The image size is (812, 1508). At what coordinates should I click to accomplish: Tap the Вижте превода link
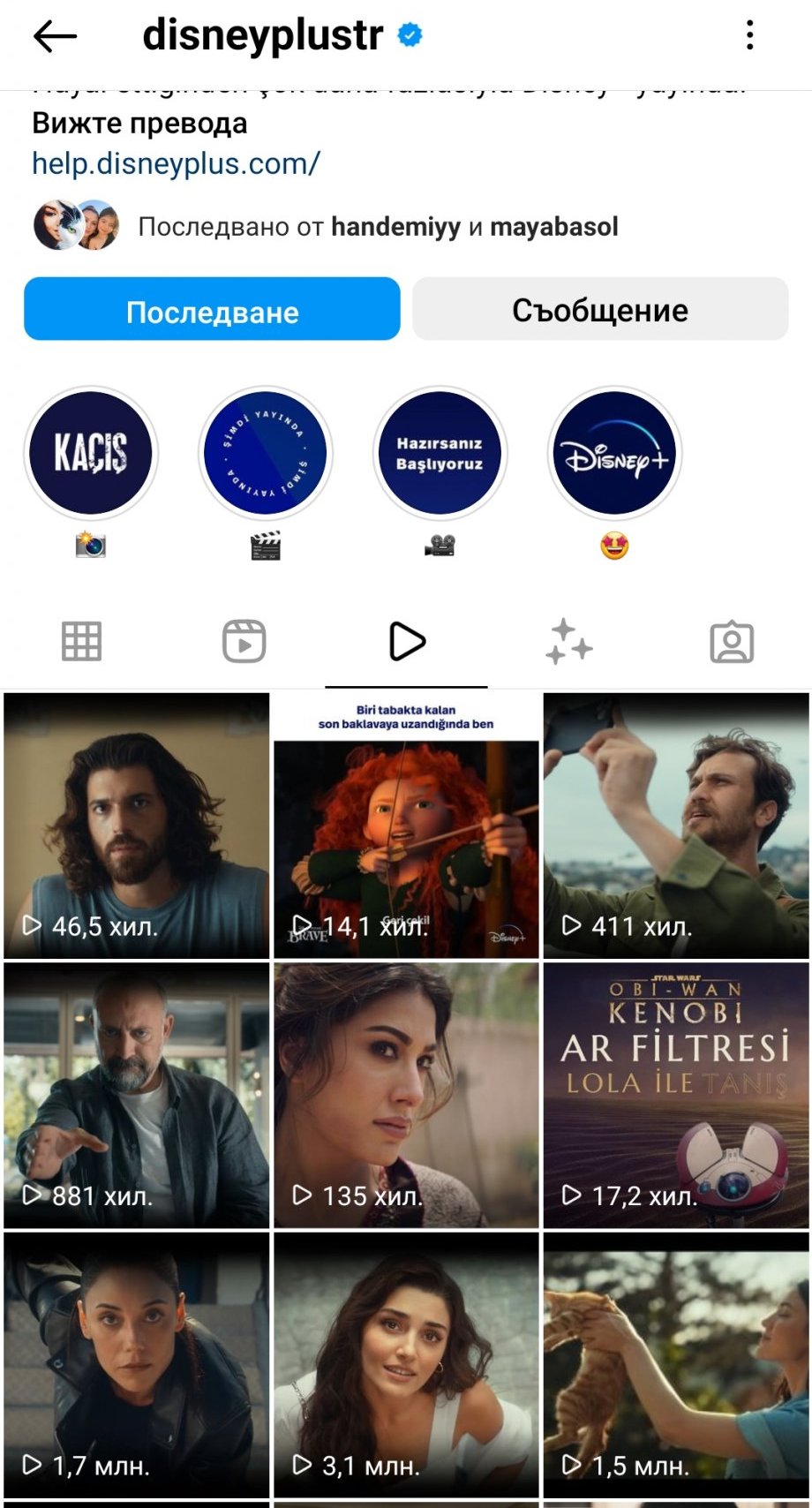point(139,124)
